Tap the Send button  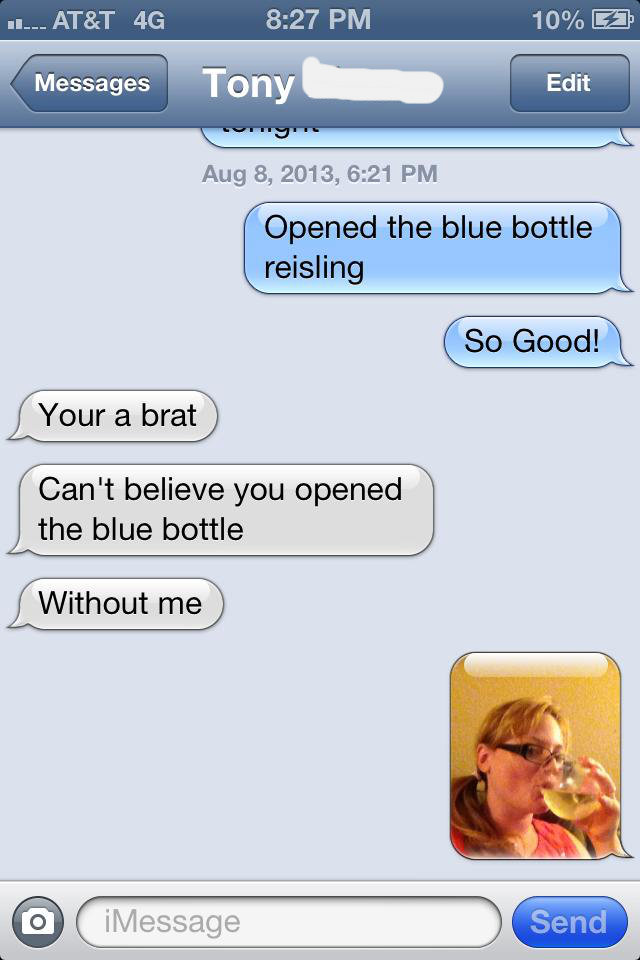pyautogui.click(x=568, y=921)
